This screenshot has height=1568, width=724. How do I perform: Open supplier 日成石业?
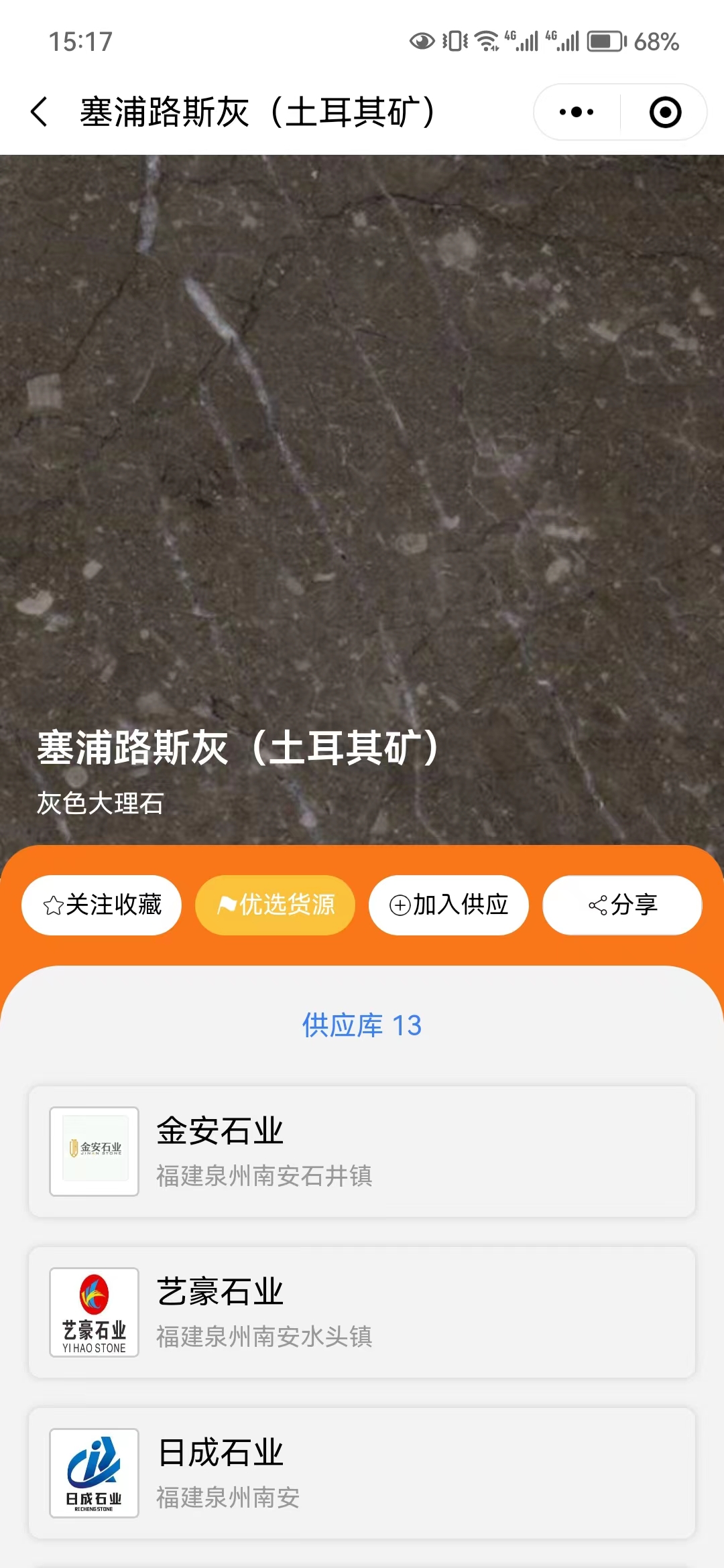coord(362,1473)
